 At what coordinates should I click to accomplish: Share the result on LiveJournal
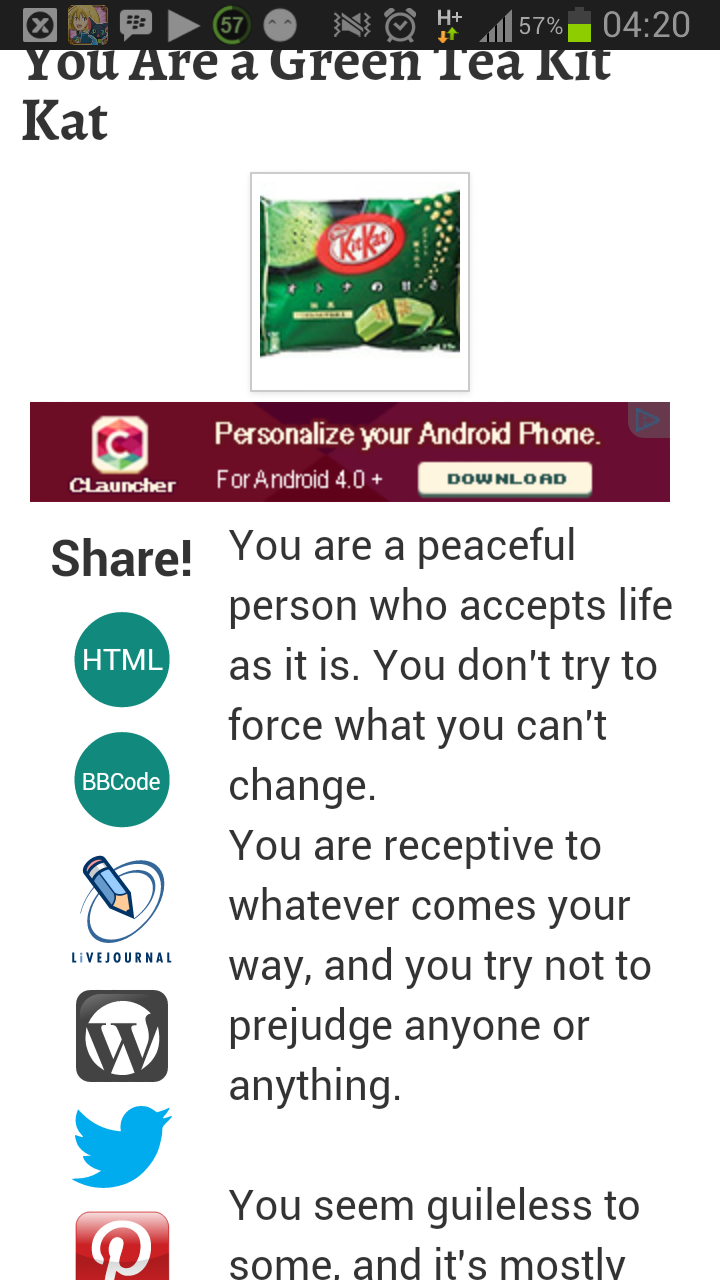coord(122,909)
